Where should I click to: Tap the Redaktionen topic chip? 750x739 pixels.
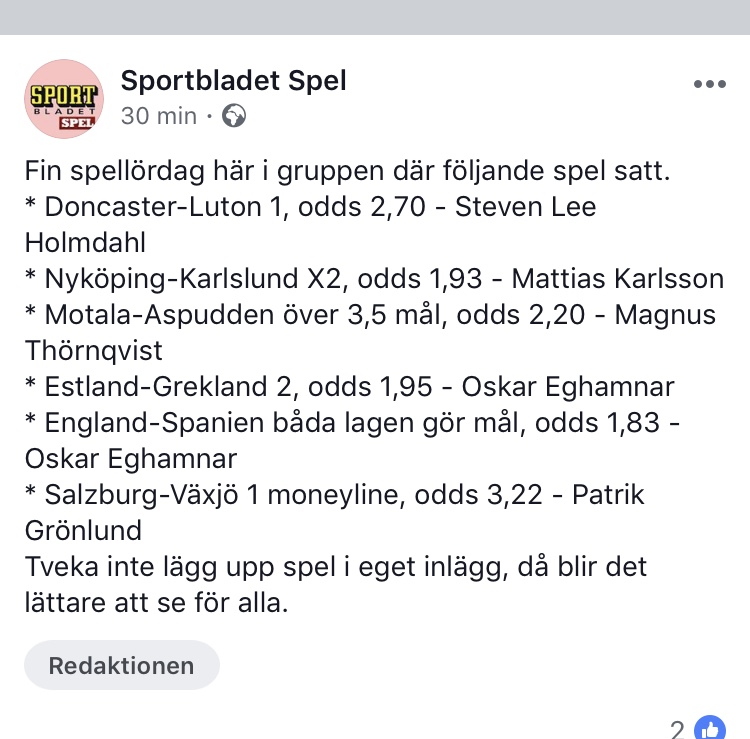pyautogui.click(x=122, y=665)
